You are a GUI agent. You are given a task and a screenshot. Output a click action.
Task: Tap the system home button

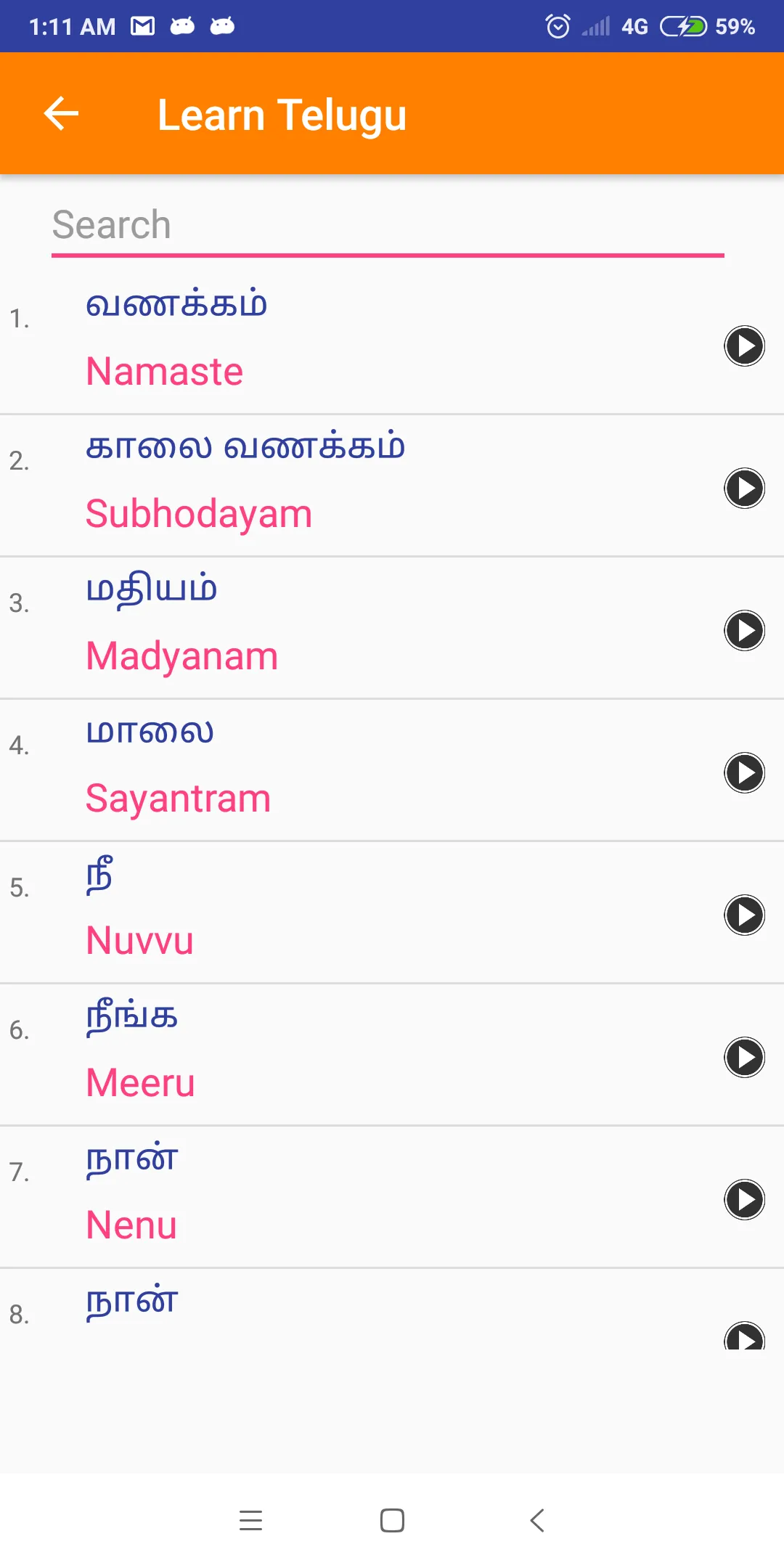point(392,1520)
